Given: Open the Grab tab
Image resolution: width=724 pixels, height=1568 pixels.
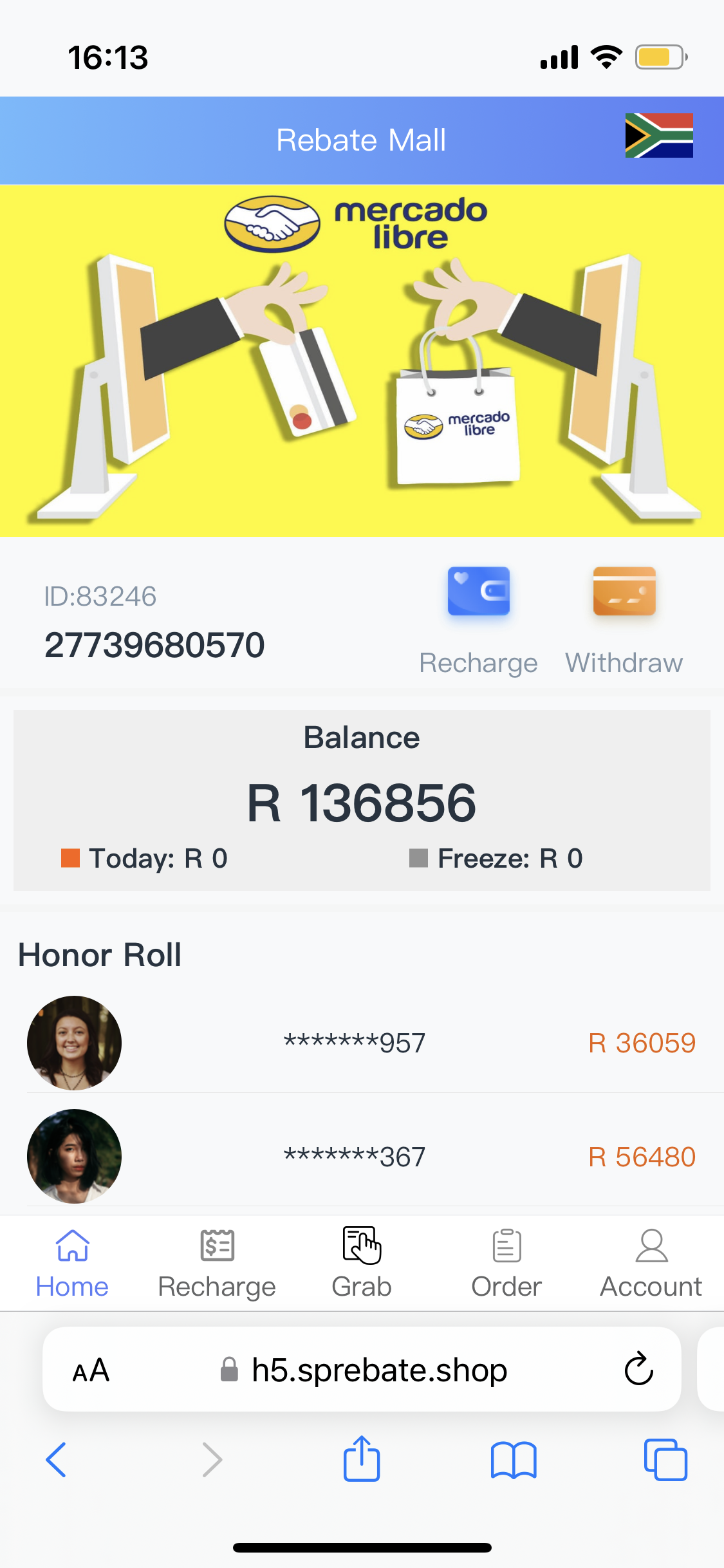Looking at the screenshot, I should coord(362,1262).
